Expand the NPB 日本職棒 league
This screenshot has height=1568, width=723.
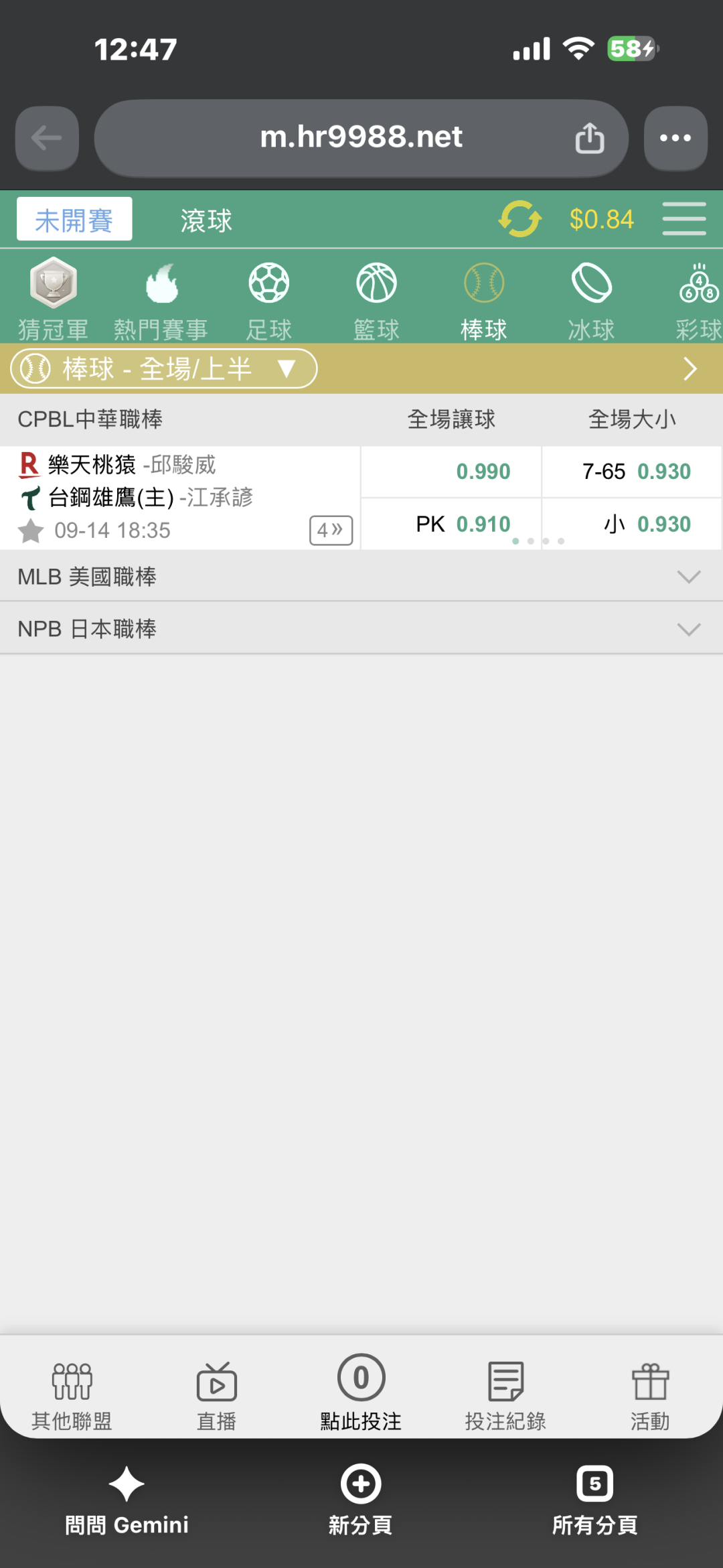pos(361,628)
